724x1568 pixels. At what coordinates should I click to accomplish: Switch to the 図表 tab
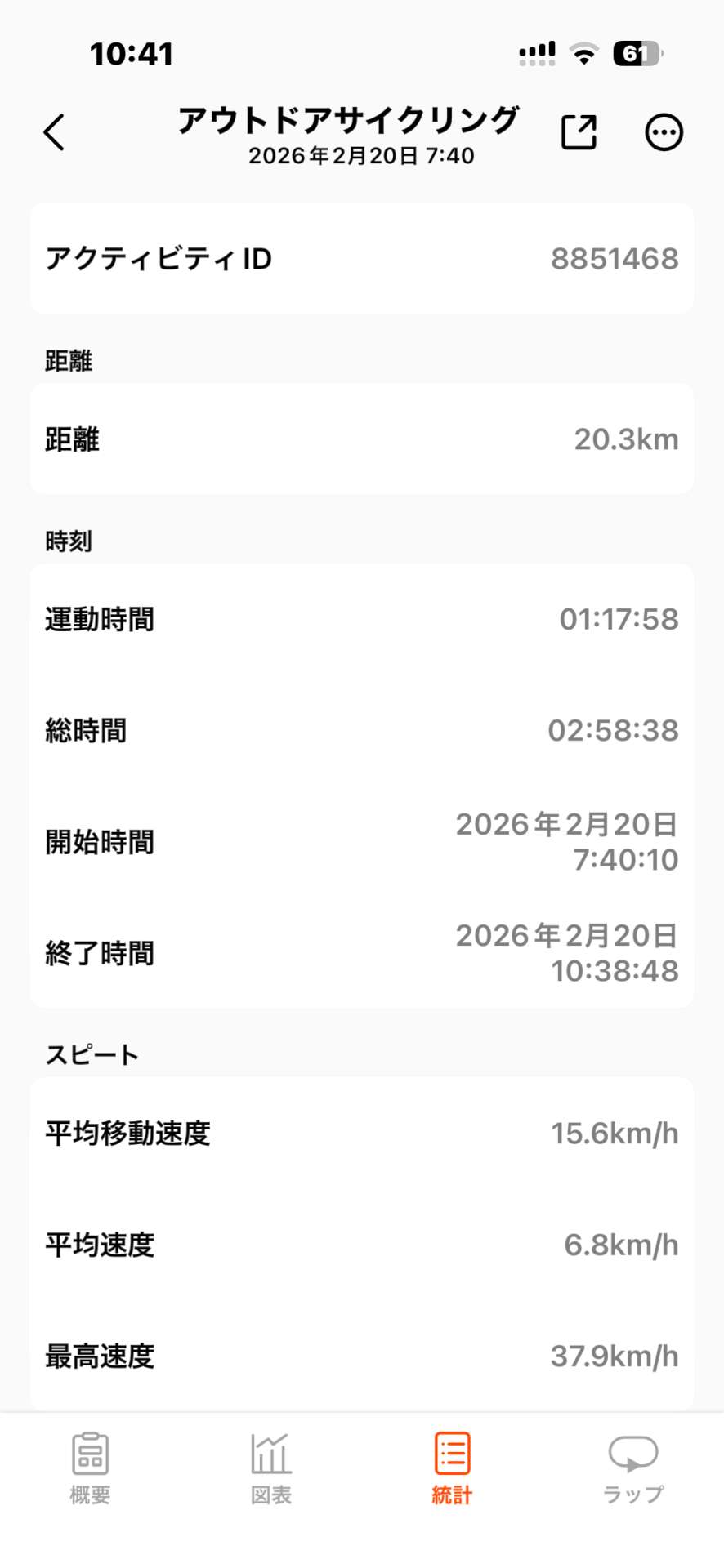tap(270, 1467)
